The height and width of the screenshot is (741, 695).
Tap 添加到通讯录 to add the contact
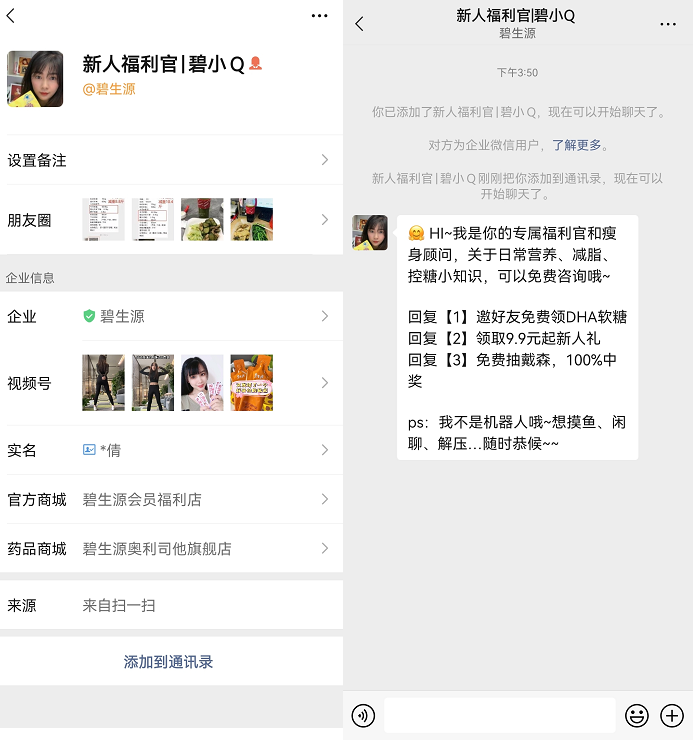168,662
